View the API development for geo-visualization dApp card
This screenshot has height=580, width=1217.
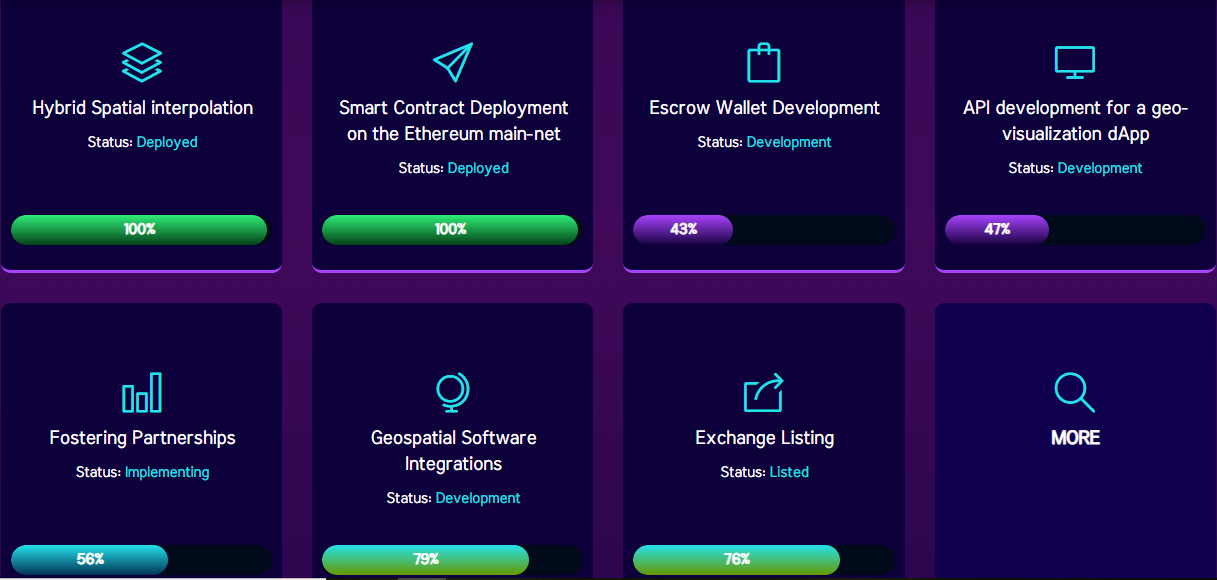[x=1075, y=120]
